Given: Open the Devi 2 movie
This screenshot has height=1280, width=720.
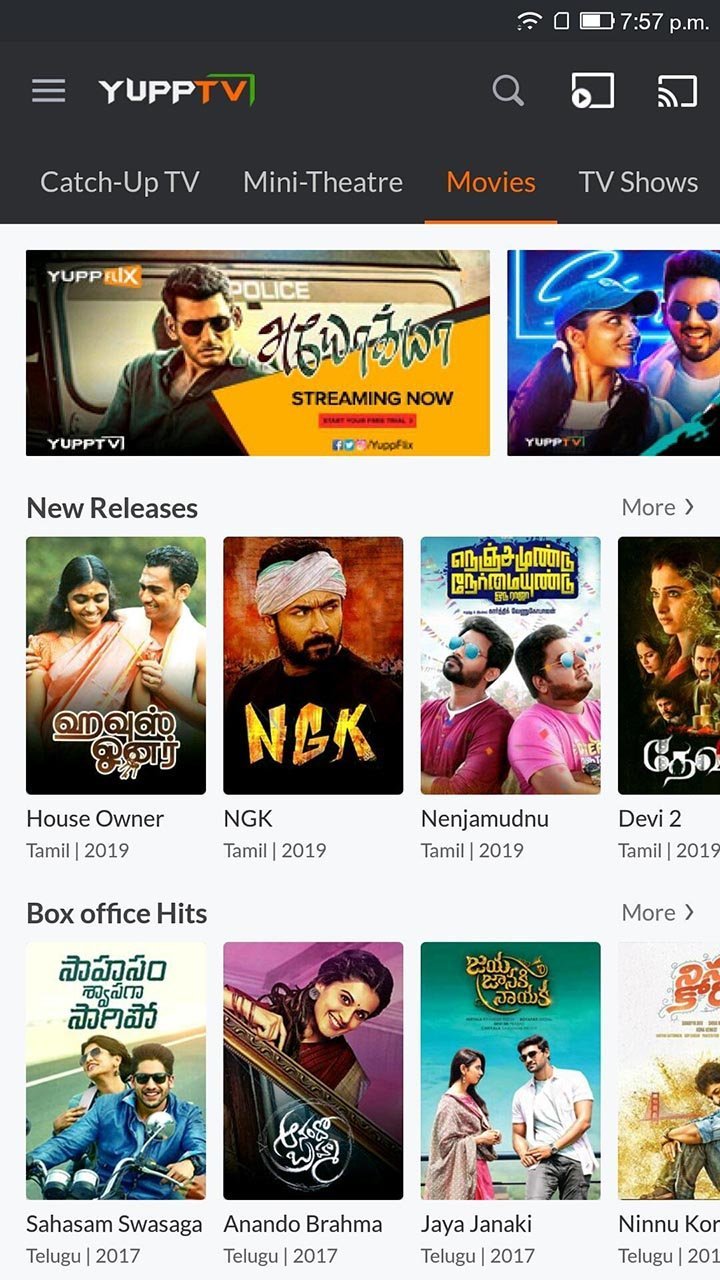Looking at the screenshot, I should point(669,665).
